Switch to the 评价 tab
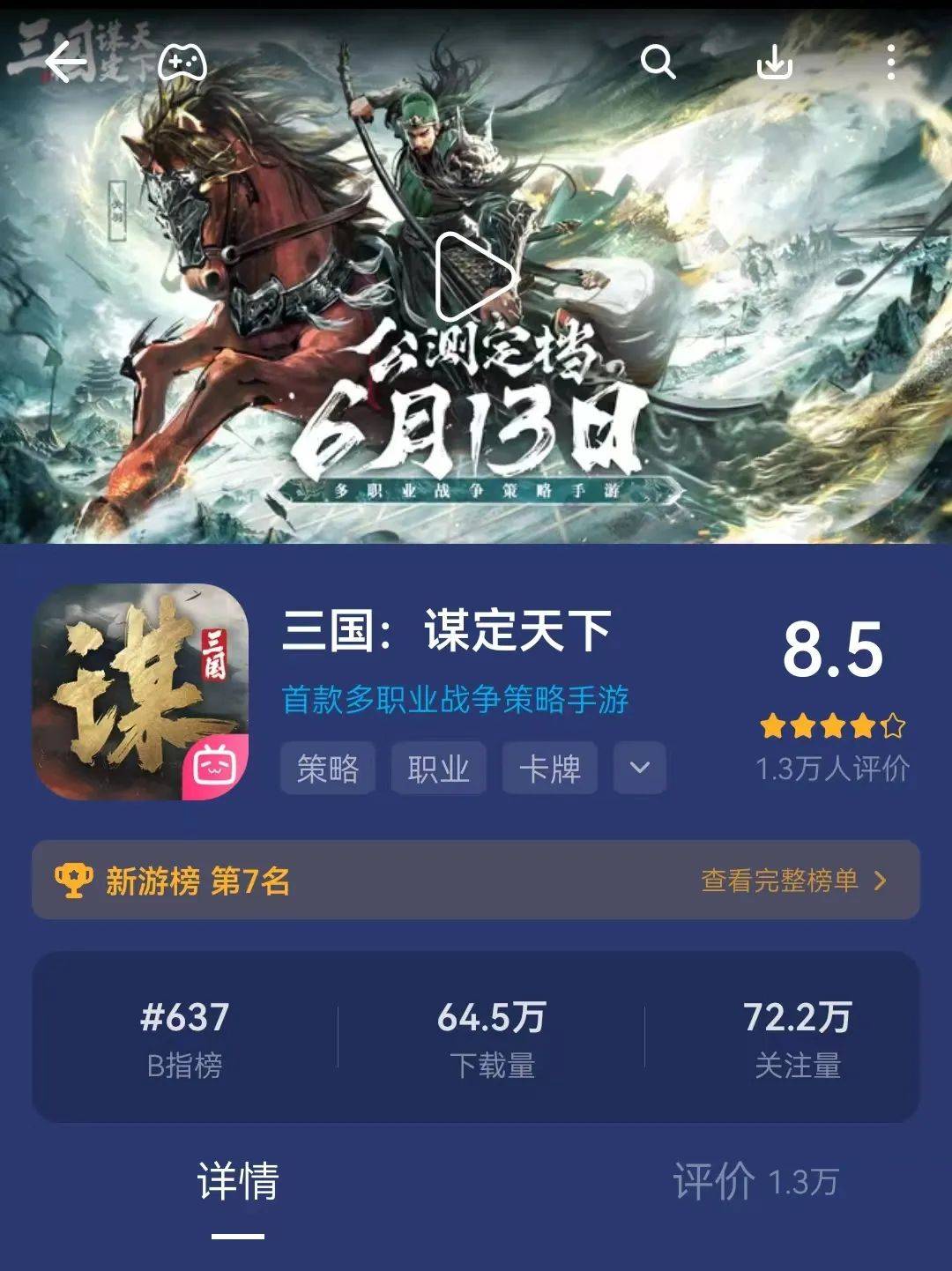Image resolution: width=952 pixels, height=1271 pixels. (x=755, y=1181)
